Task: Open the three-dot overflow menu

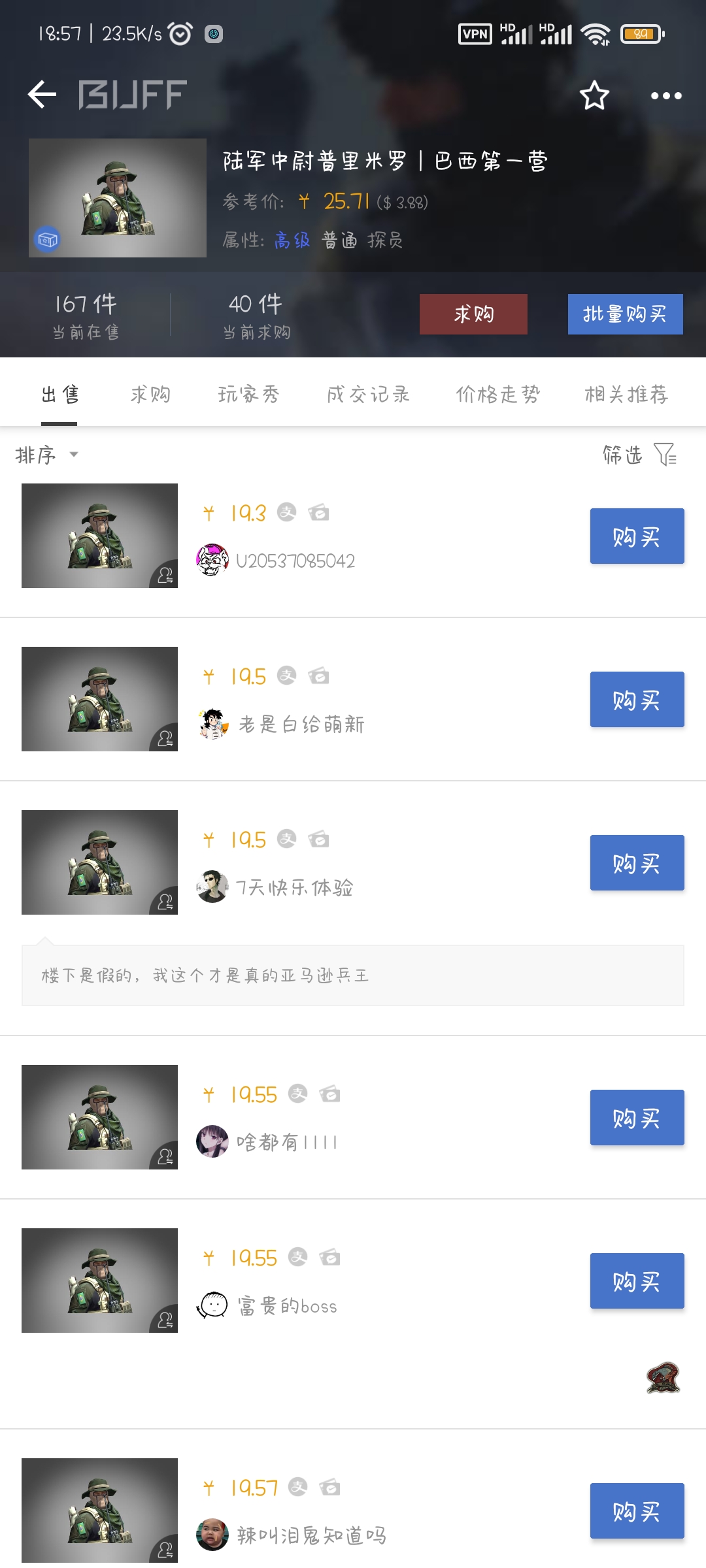Action: pos(666,95)
